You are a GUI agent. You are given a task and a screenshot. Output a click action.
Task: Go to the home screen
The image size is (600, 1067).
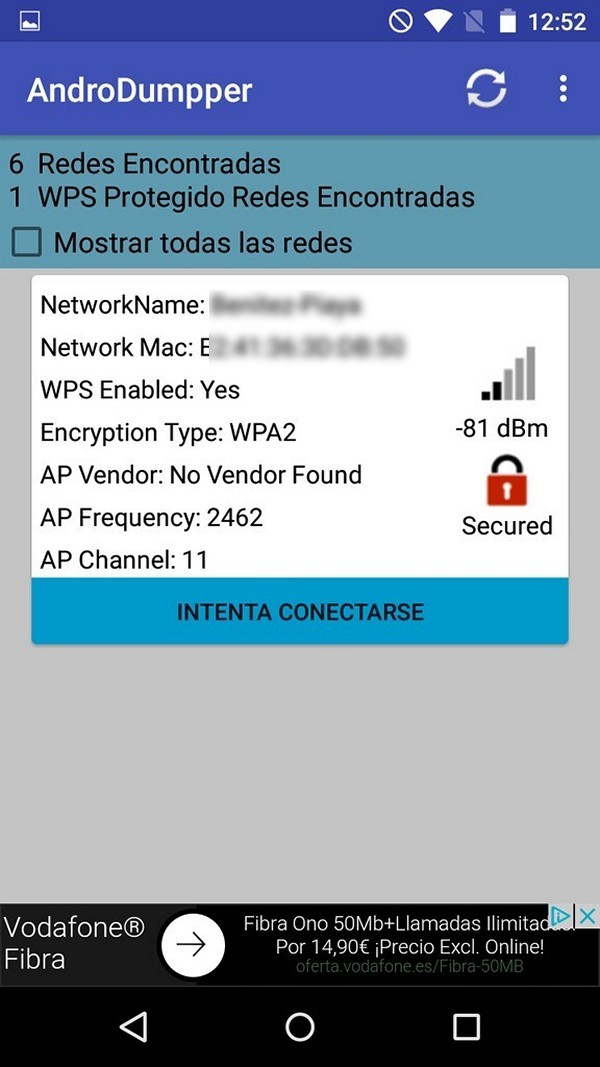[x=300, y=1026]
